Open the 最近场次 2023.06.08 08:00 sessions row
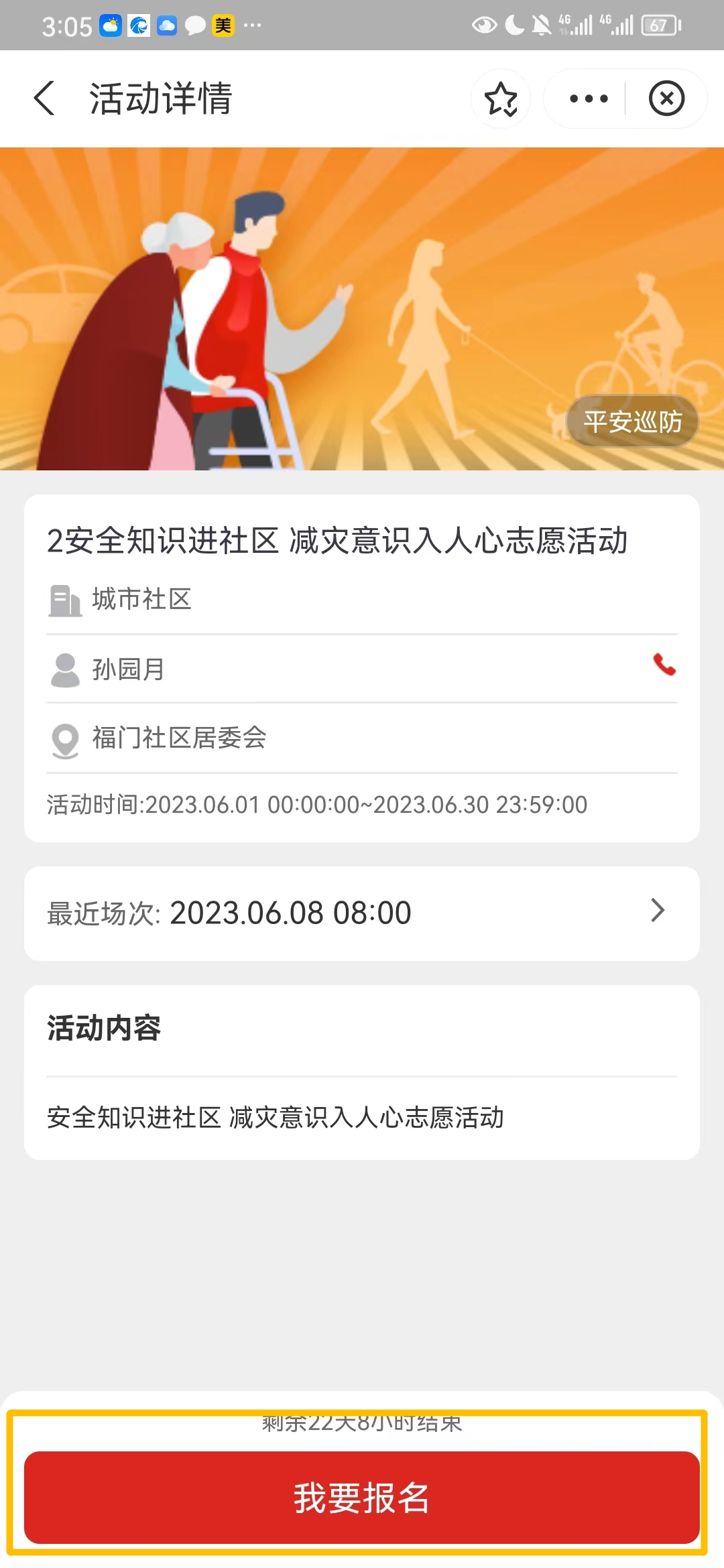724x1568 pixels. tap(362, 913)
